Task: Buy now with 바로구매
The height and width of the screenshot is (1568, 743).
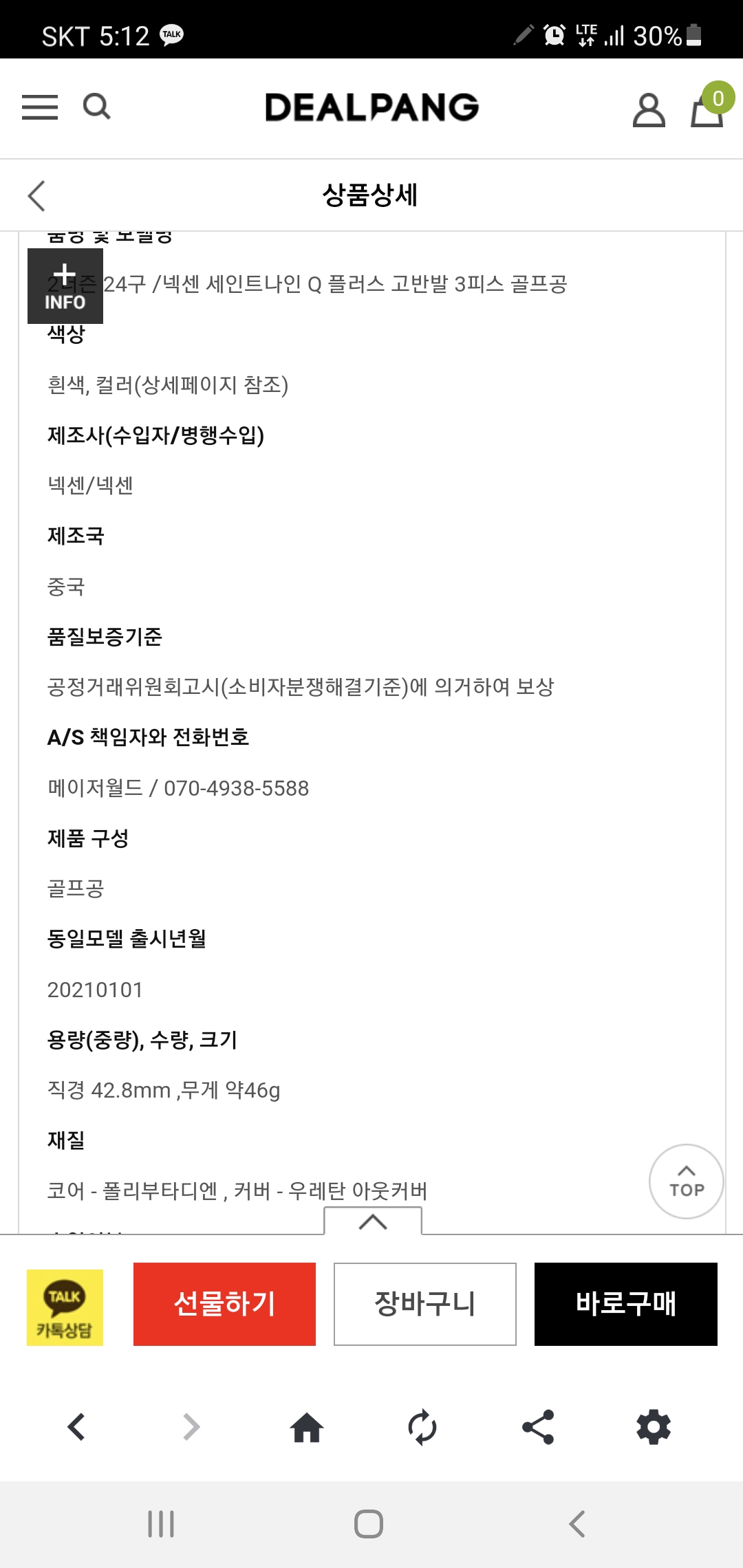Action: pos(625,1304)
